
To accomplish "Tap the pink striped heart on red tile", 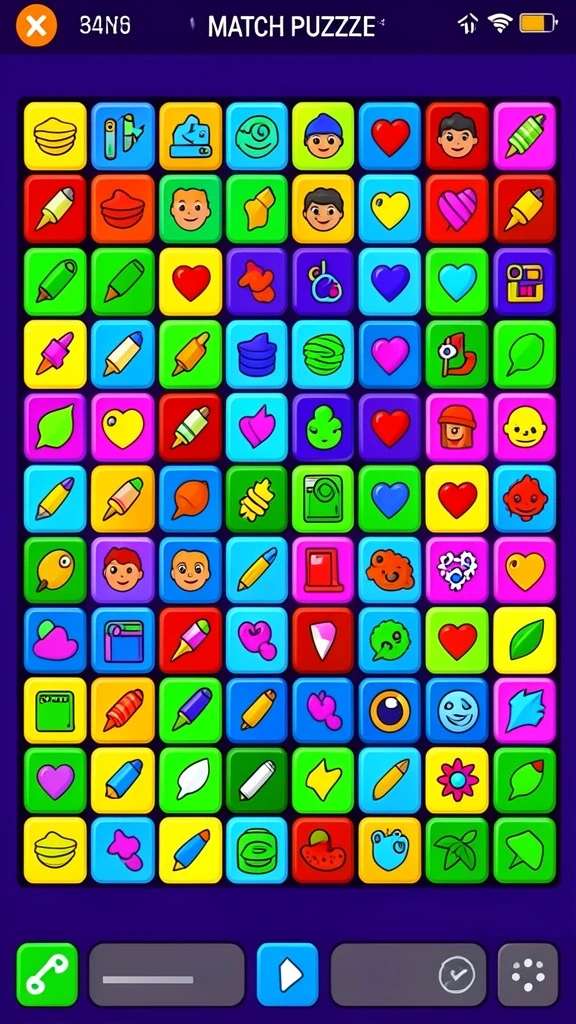I will pos(457,209).
